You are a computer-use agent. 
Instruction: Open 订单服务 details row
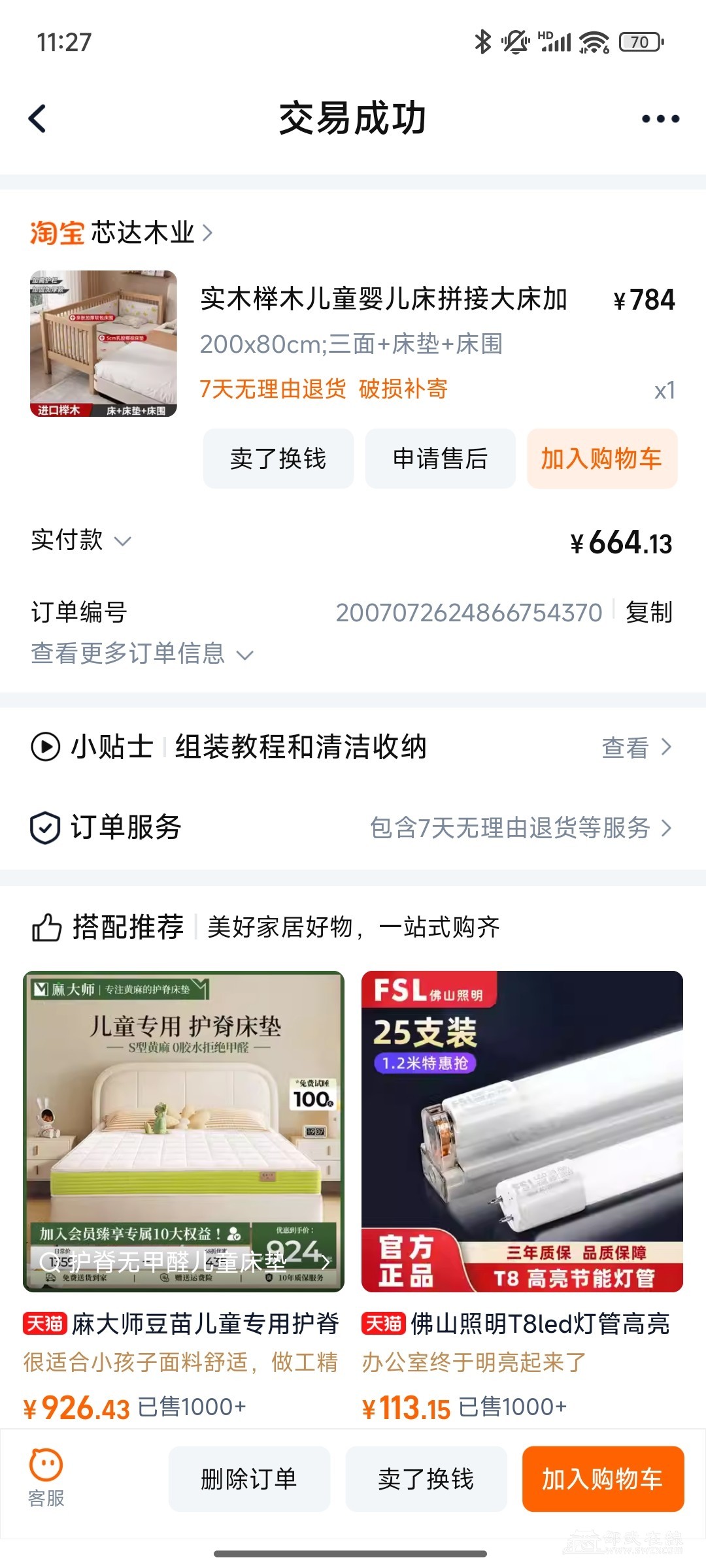(353, 828)
